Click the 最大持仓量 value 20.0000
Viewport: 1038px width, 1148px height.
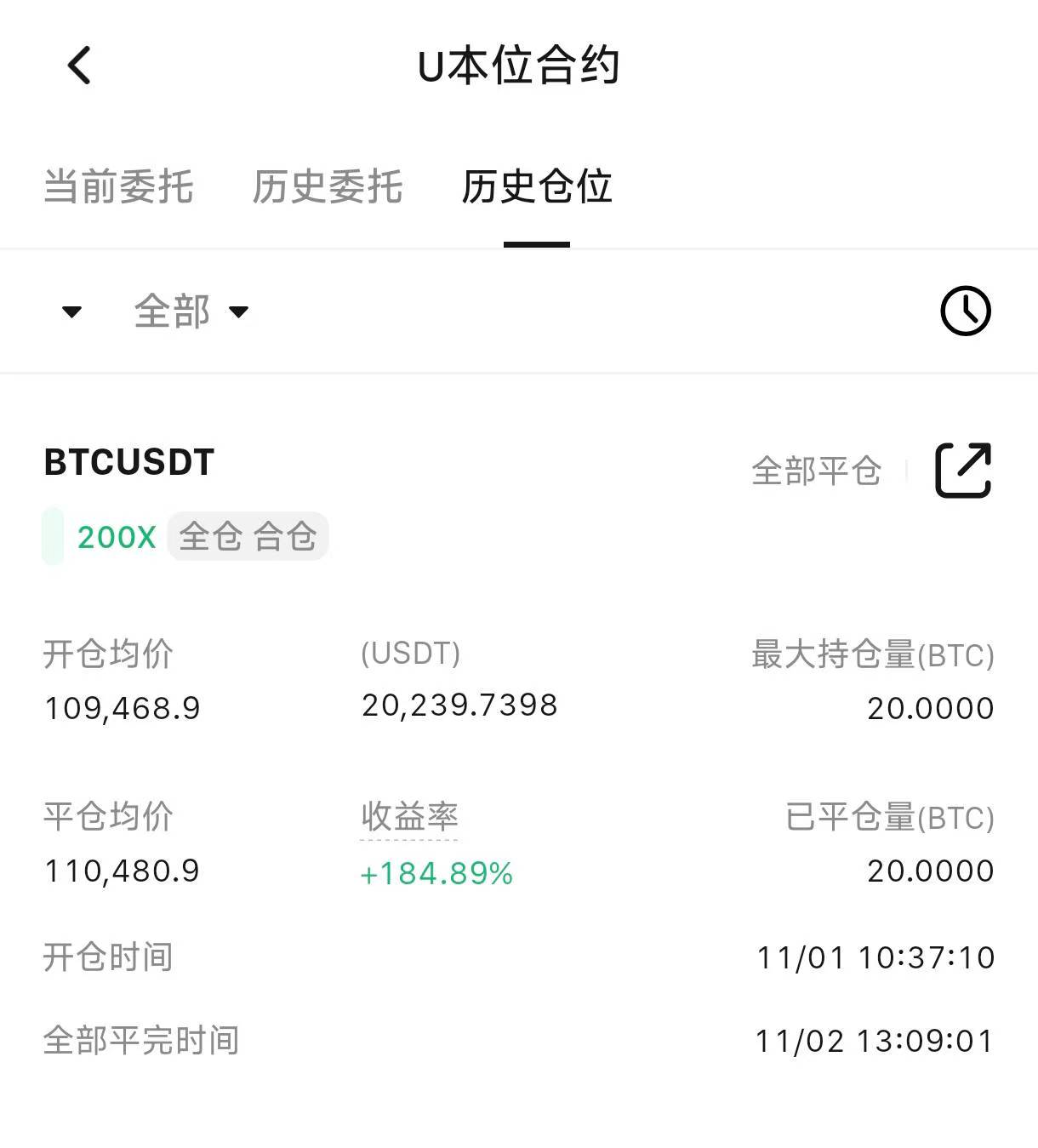coord(930,707)
